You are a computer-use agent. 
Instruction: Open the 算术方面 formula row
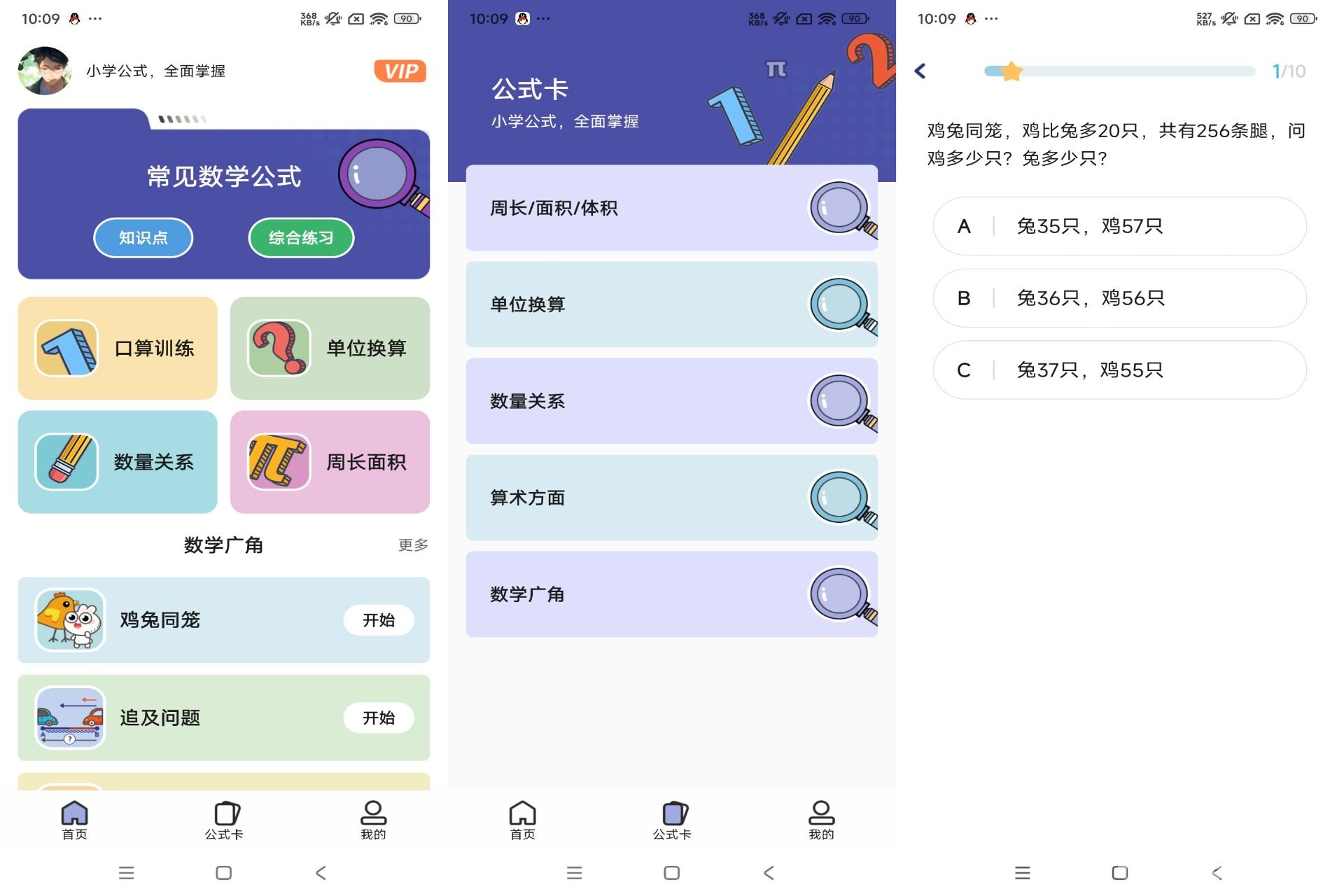tap(671, 498)
